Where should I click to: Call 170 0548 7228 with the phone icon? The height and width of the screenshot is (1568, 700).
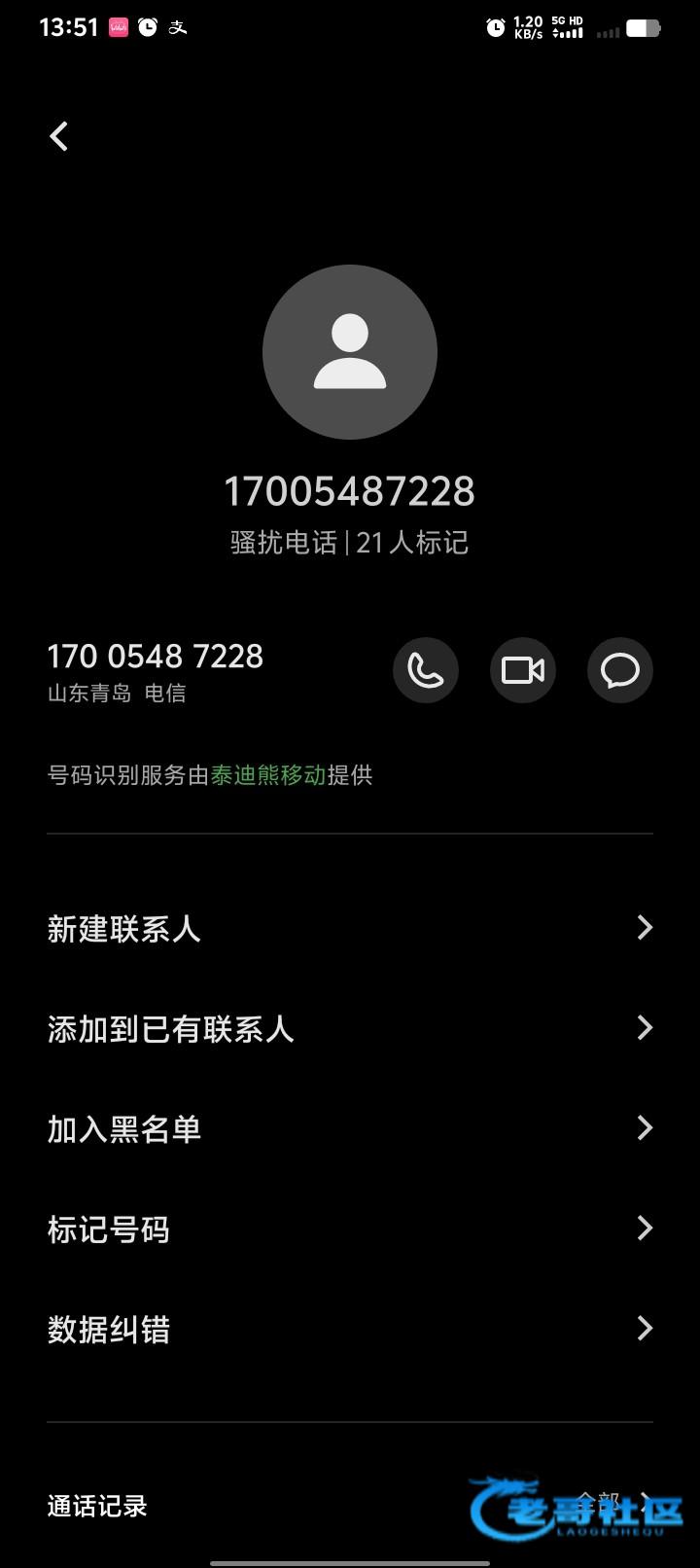pos(426,670)
